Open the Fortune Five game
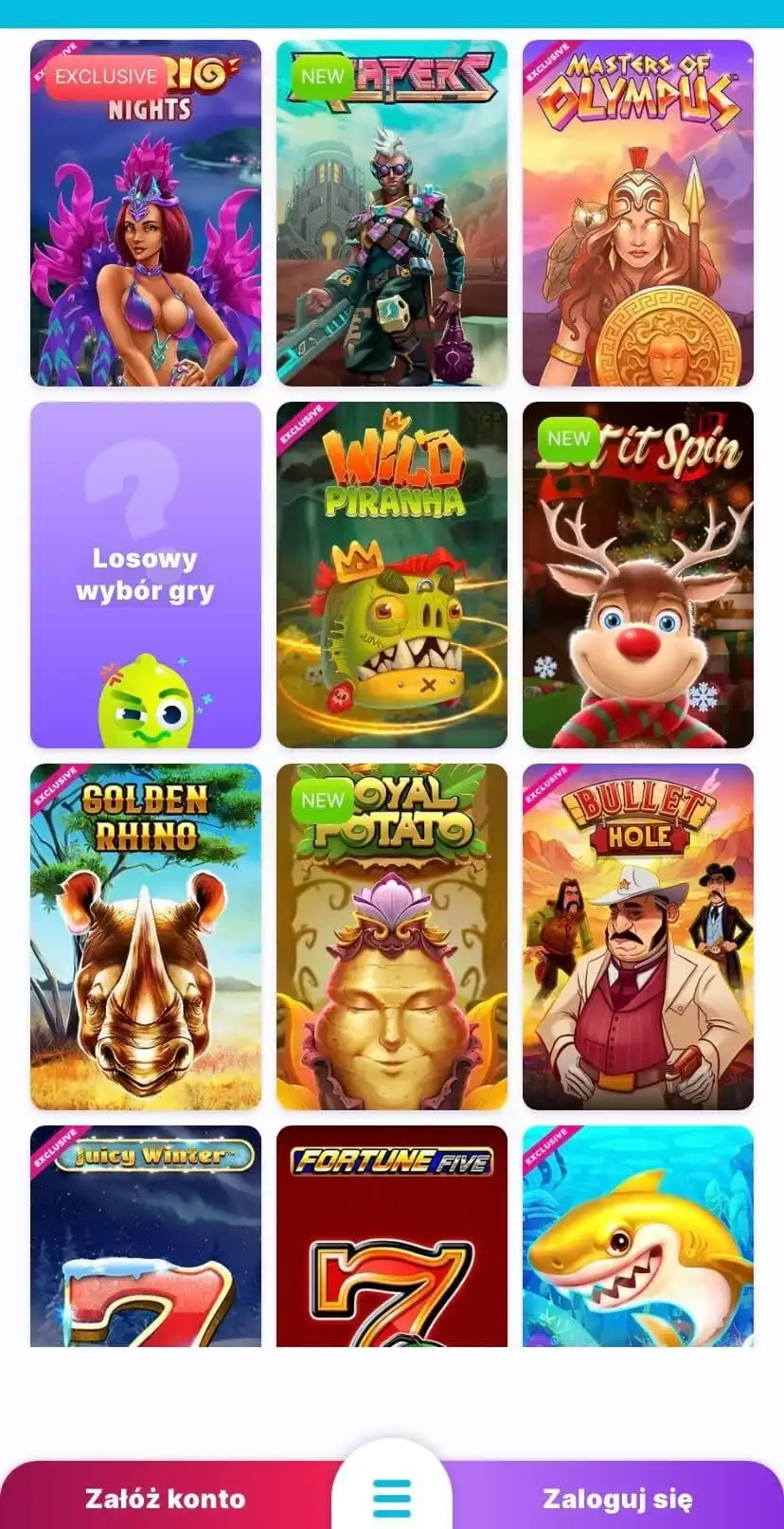 click(391, 1236)
